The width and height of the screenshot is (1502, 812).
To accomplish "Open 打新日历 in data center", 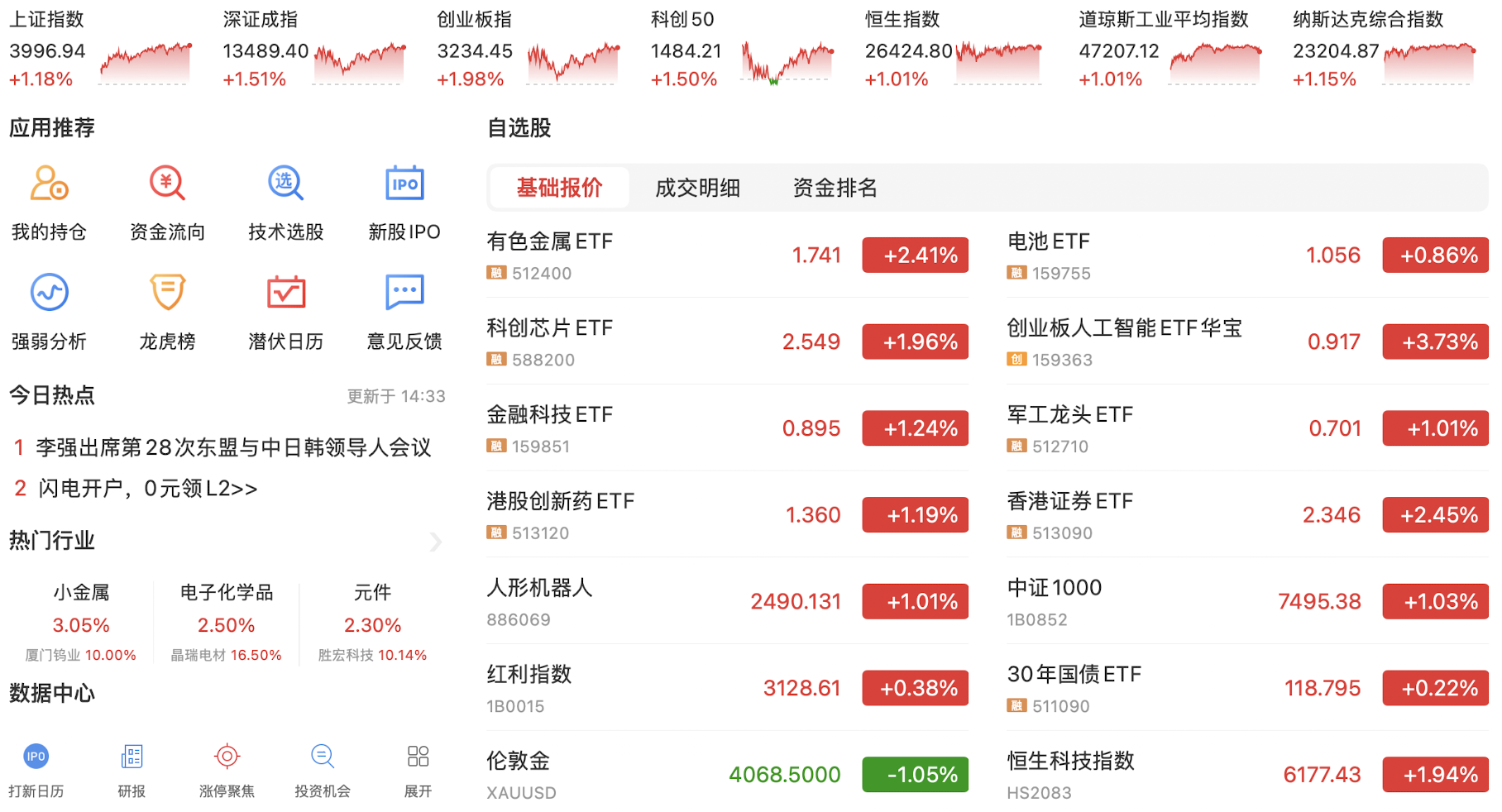I will click(x=36, y=770).
